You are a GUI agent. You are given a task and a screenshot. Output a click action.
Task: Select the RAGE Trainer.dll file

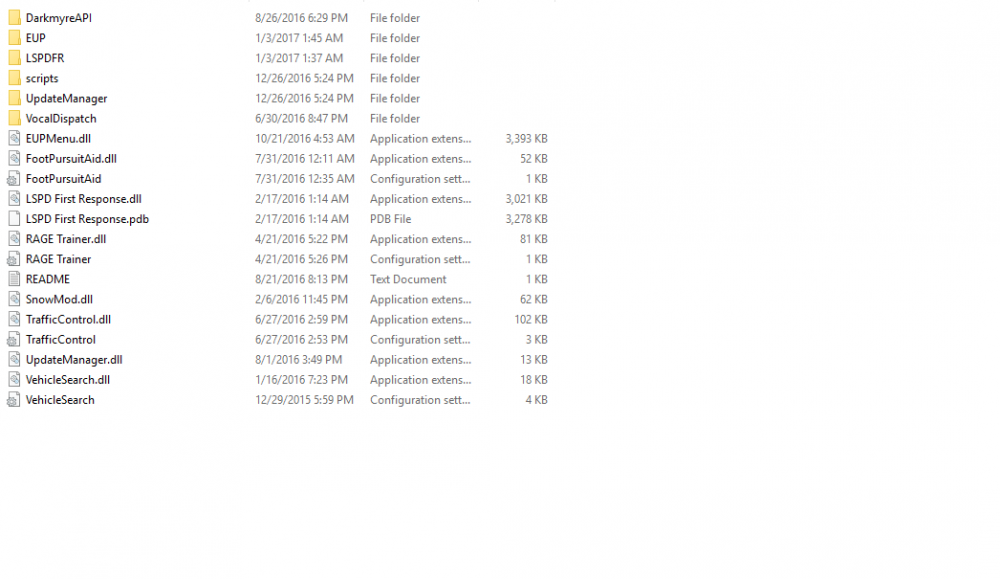click(x=66, y=239)
